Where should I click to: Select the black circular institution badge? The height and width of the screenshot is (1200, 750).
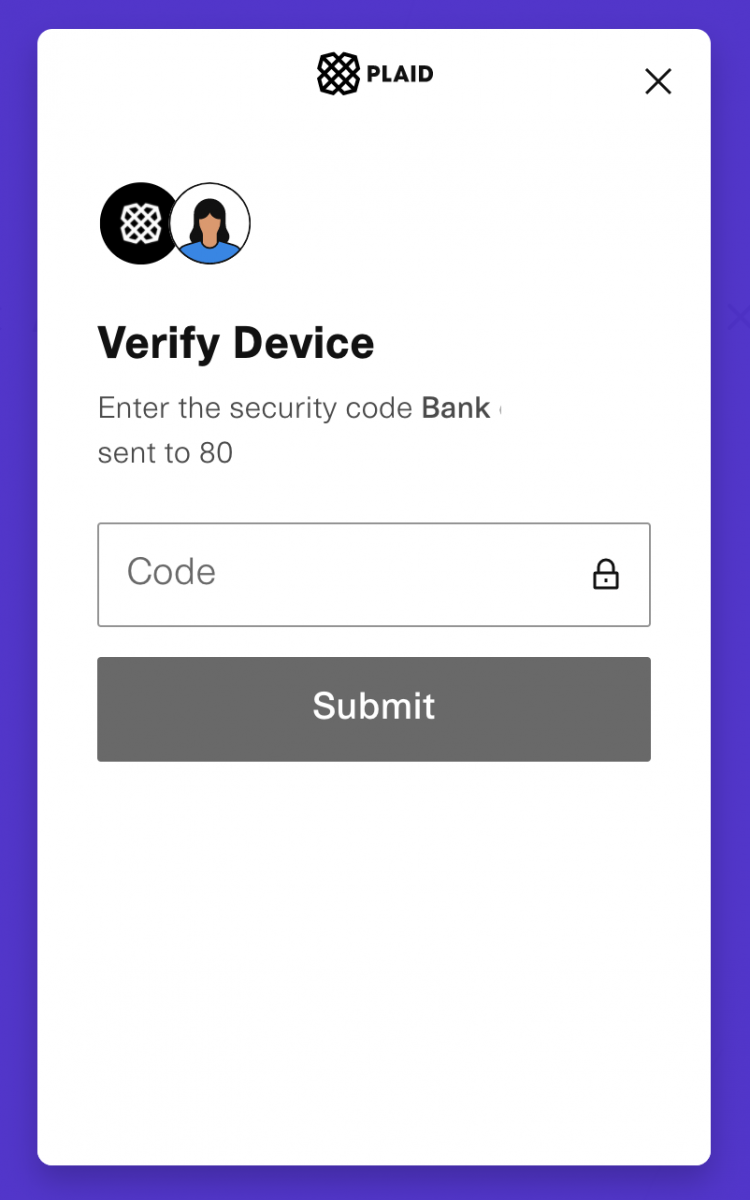click(139, 223)
